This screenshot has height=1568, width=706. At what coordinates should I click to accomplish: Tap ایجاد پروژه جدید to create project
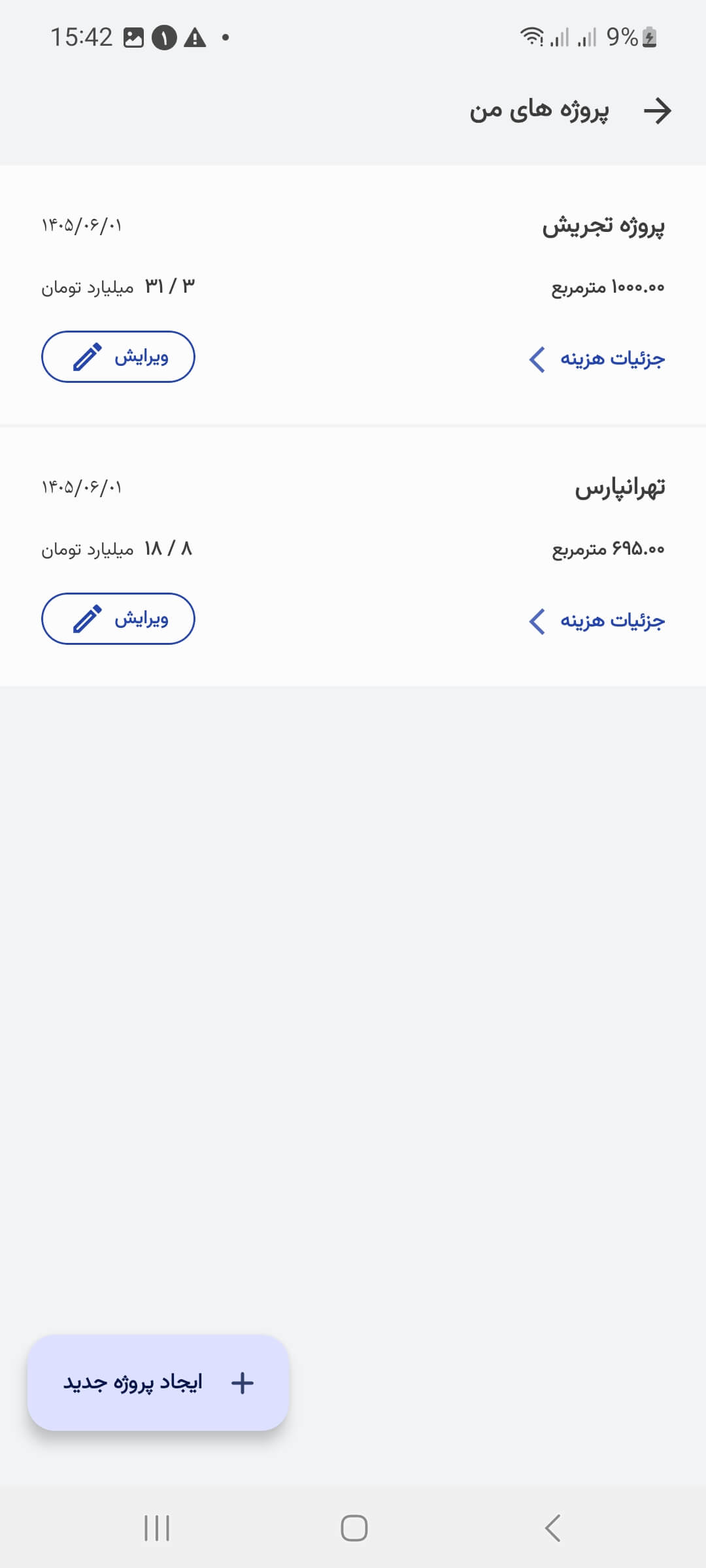158,1382
